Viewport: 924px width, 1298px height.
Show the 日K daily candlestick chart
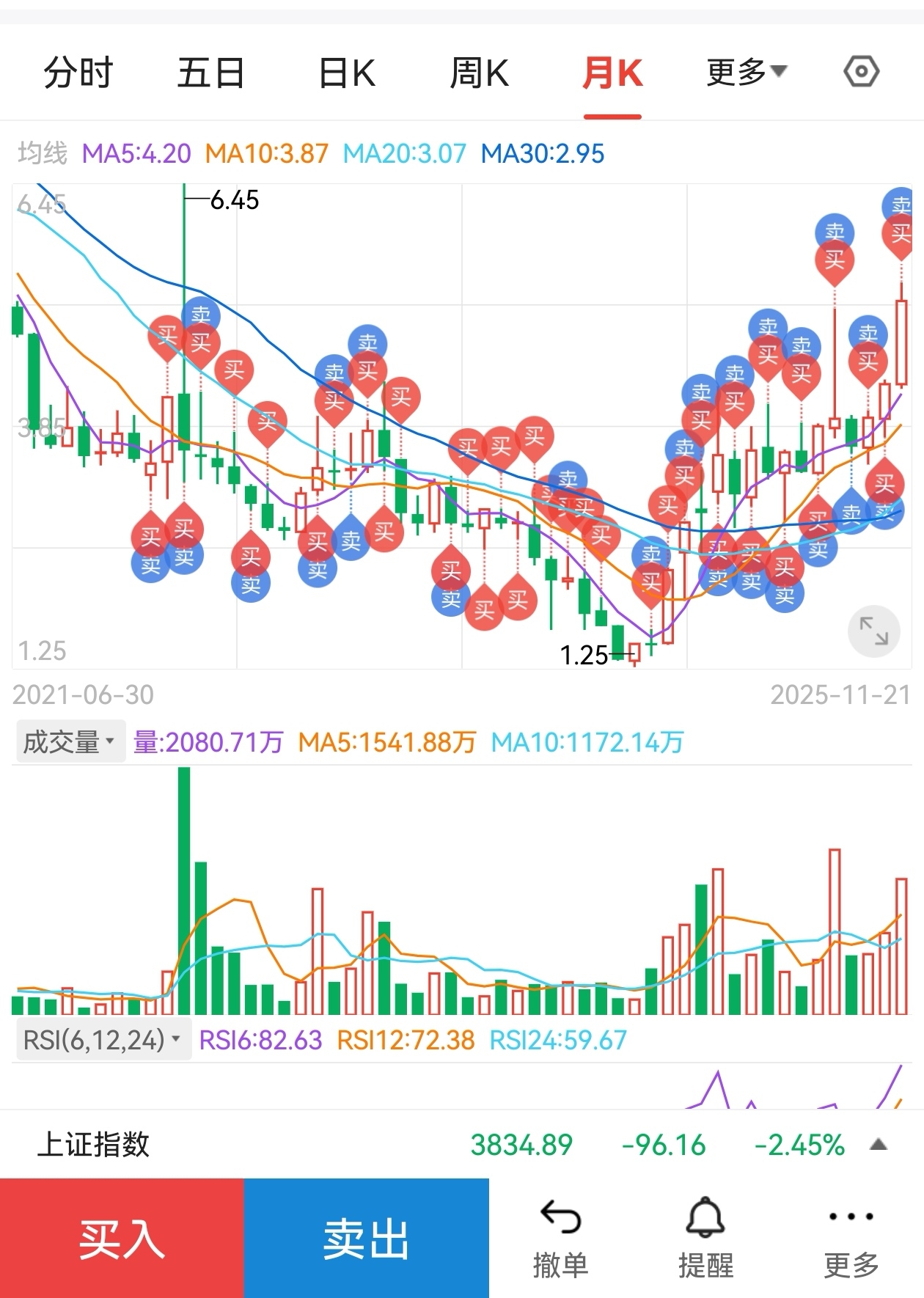(x=347, y=73)
